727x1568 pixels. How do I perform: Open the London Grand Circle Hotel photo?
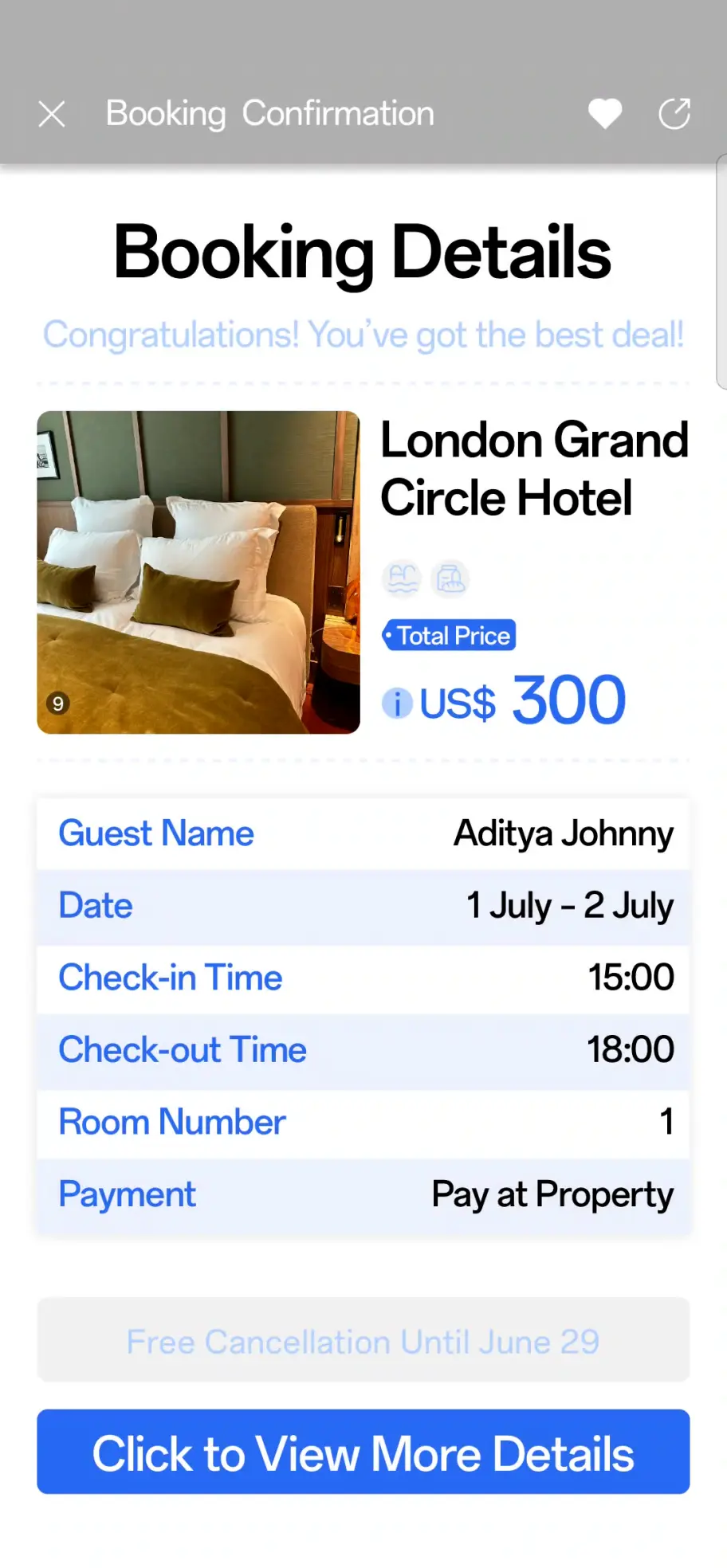[x=198, y=572]
